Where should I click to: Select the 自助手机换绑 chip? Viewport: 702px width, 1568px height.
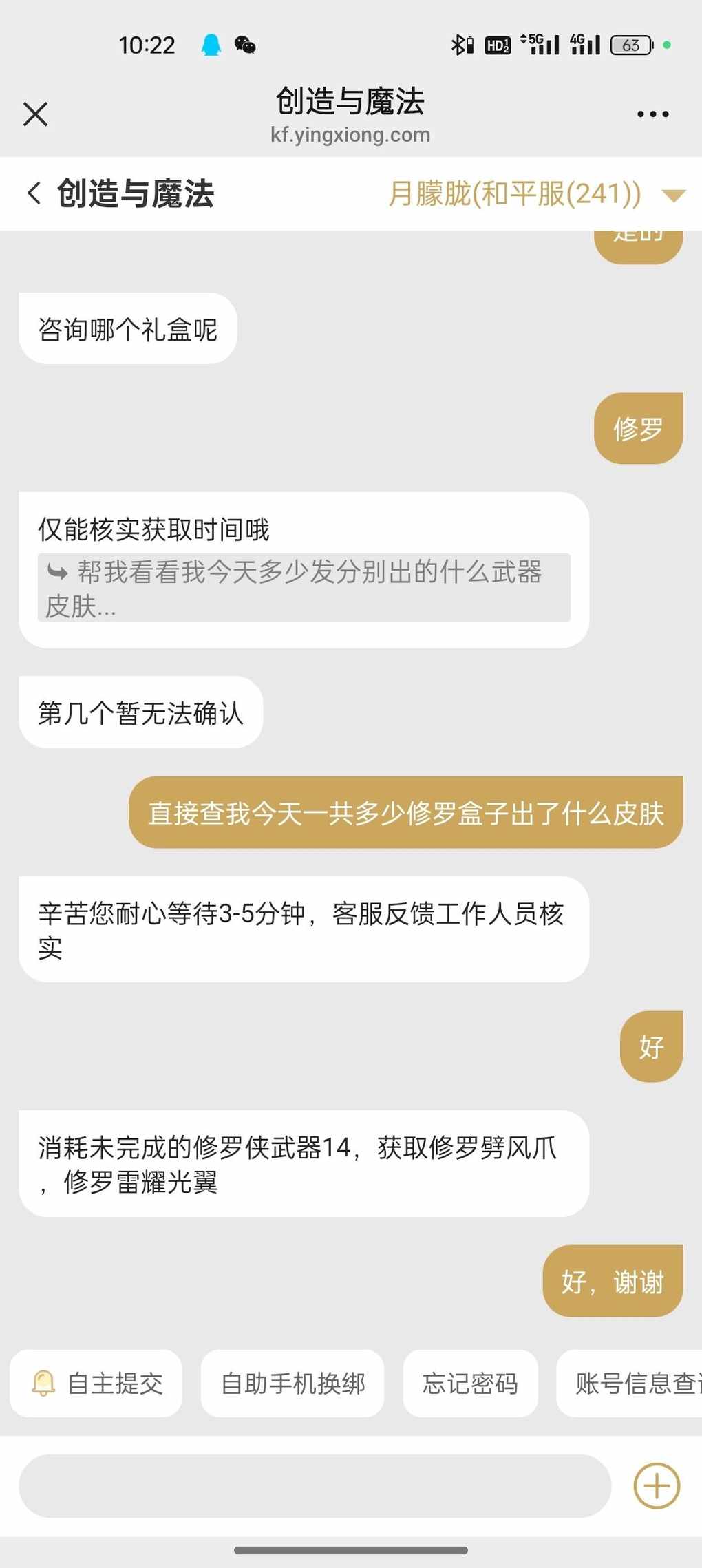[292, 1384]
